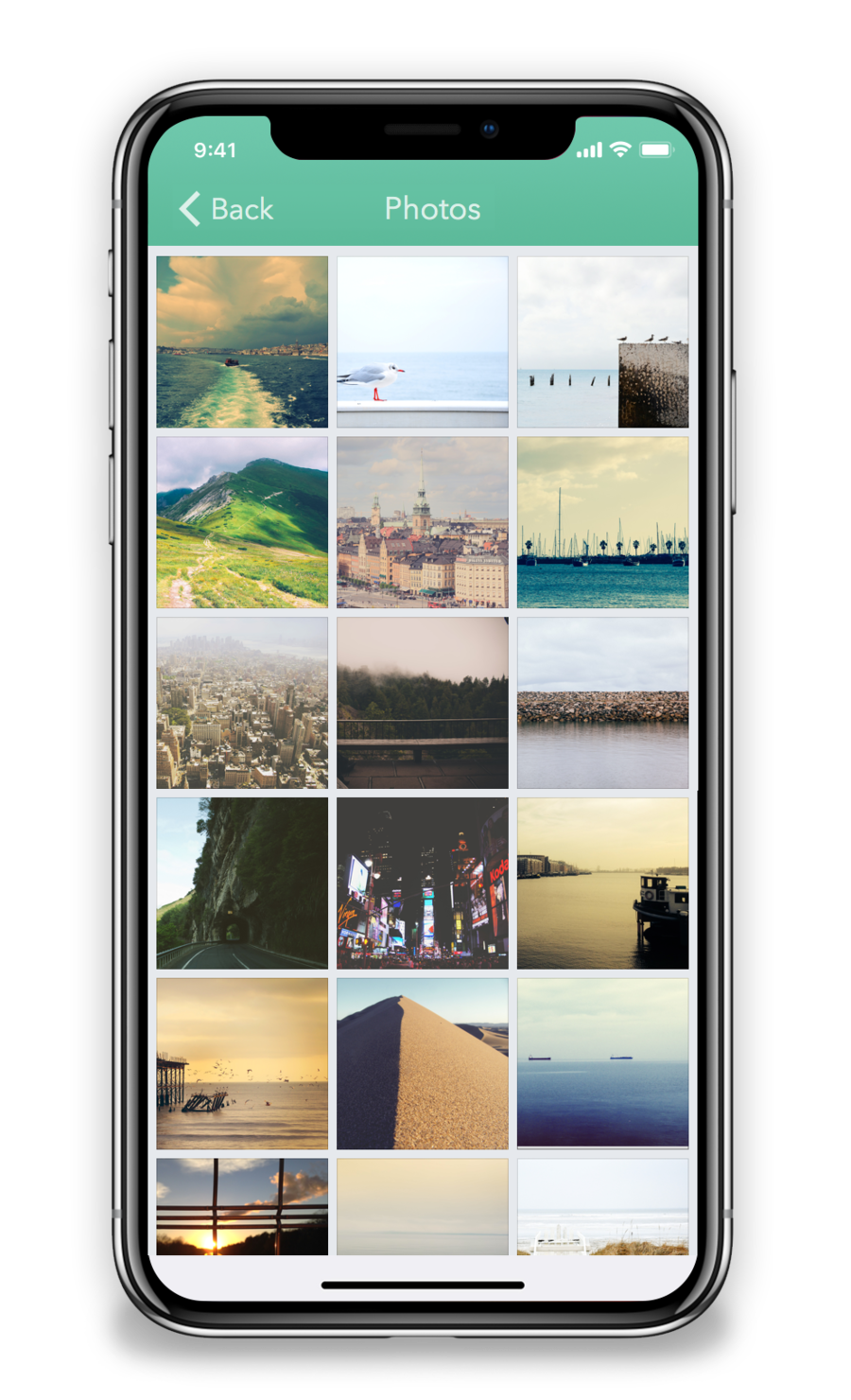
Task: Open the two ships on horizon photo
Action: coord(602,1063)
